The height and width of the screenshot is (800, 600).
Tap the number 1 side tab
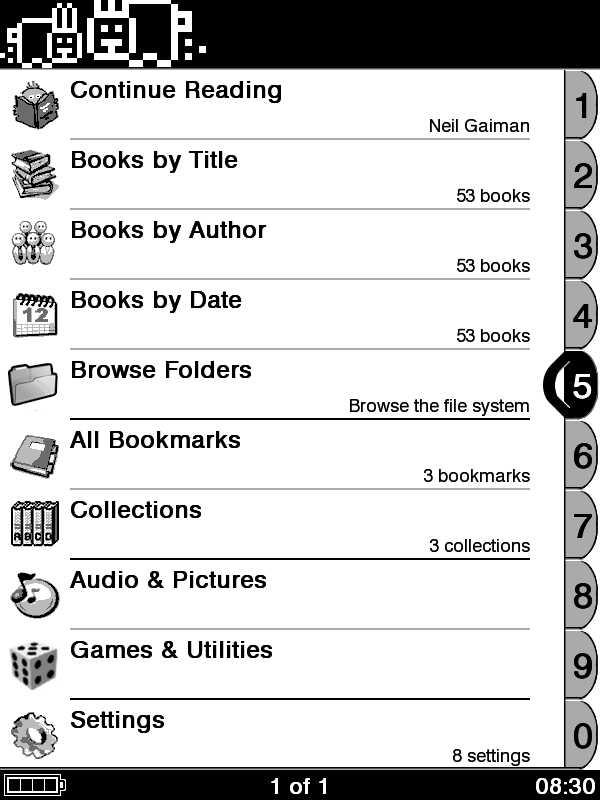(582, 105)
